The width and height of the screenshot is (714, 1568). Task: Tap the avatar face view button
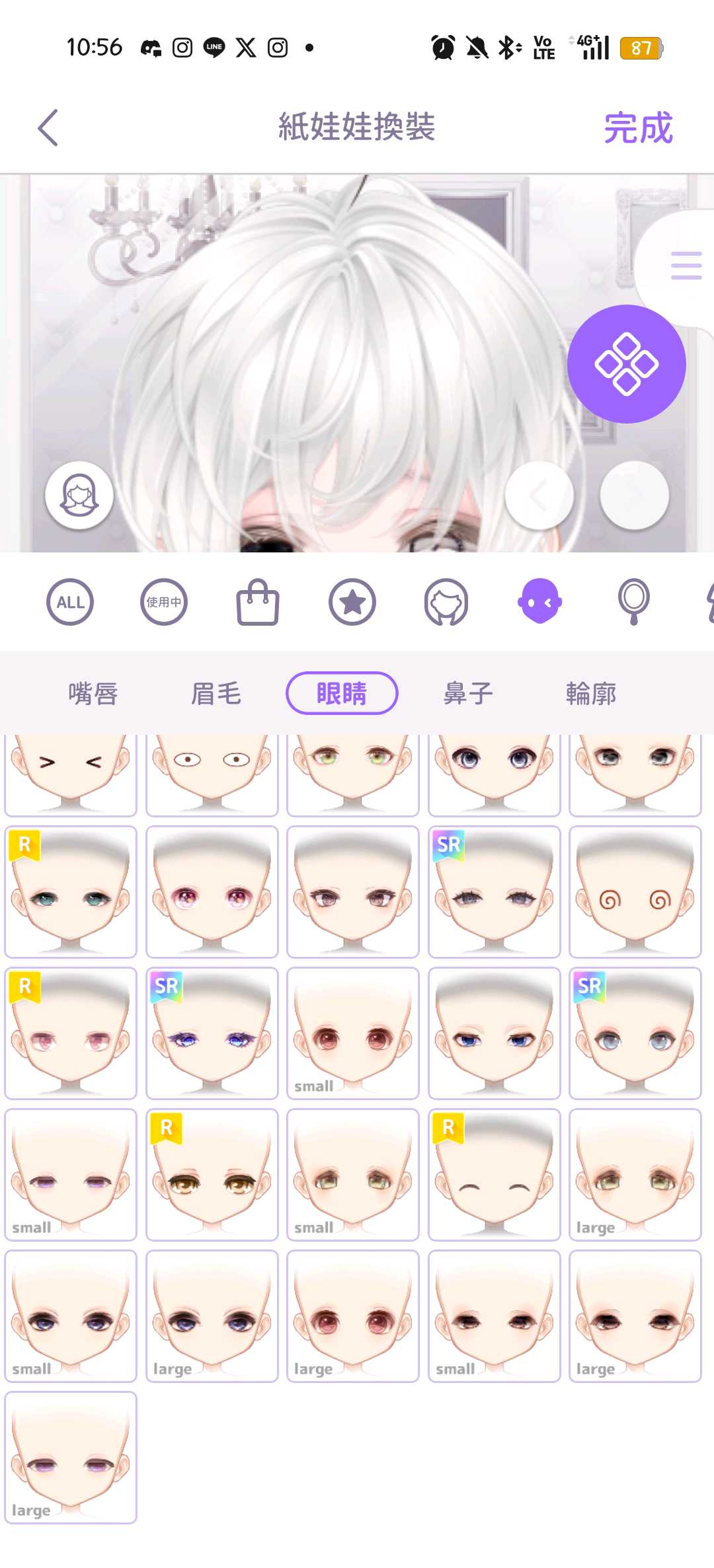[x=79, y=496]
